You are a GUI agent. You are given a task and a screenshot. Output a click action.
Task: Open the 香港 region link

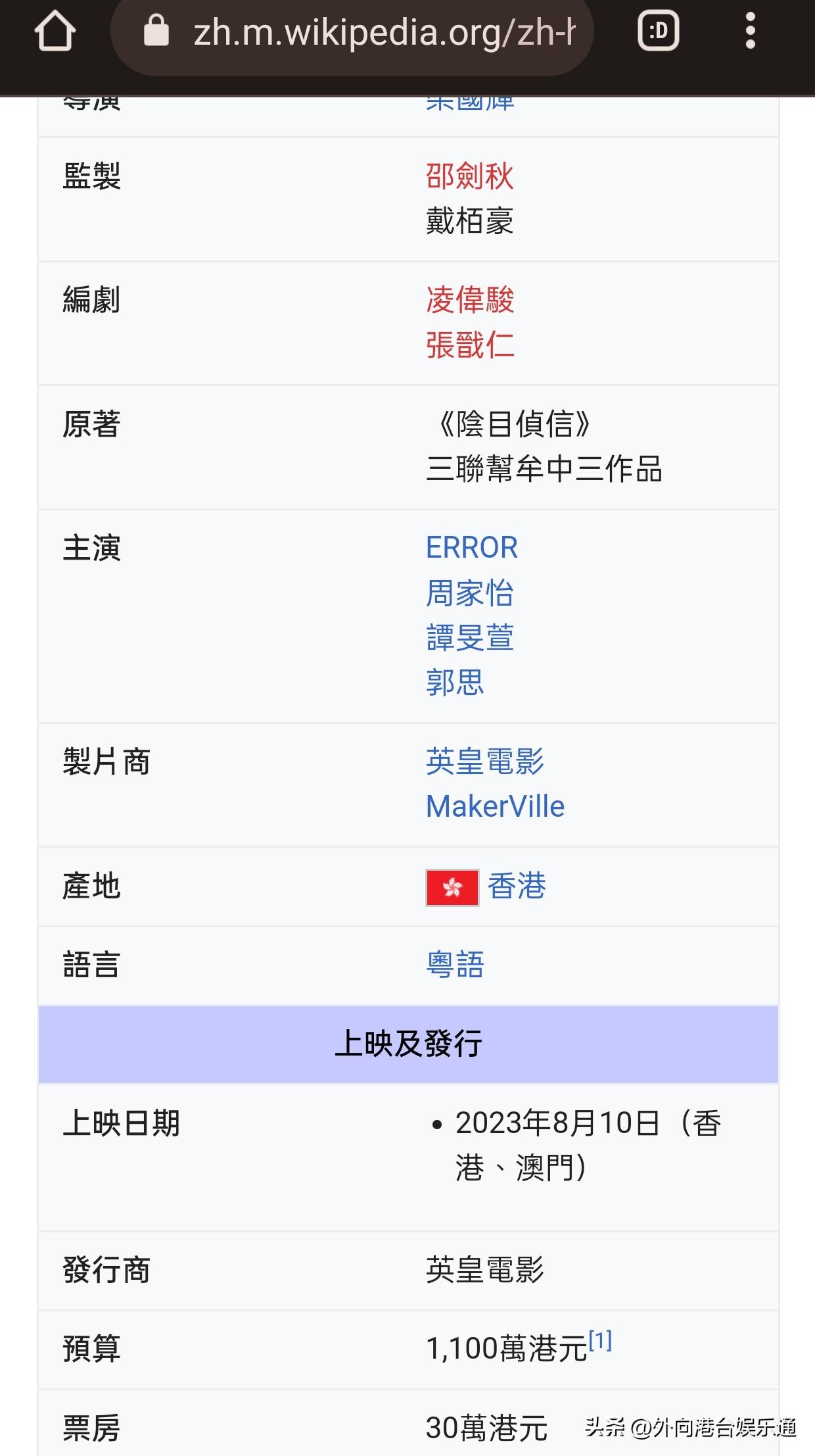click(x=517, y=886)
